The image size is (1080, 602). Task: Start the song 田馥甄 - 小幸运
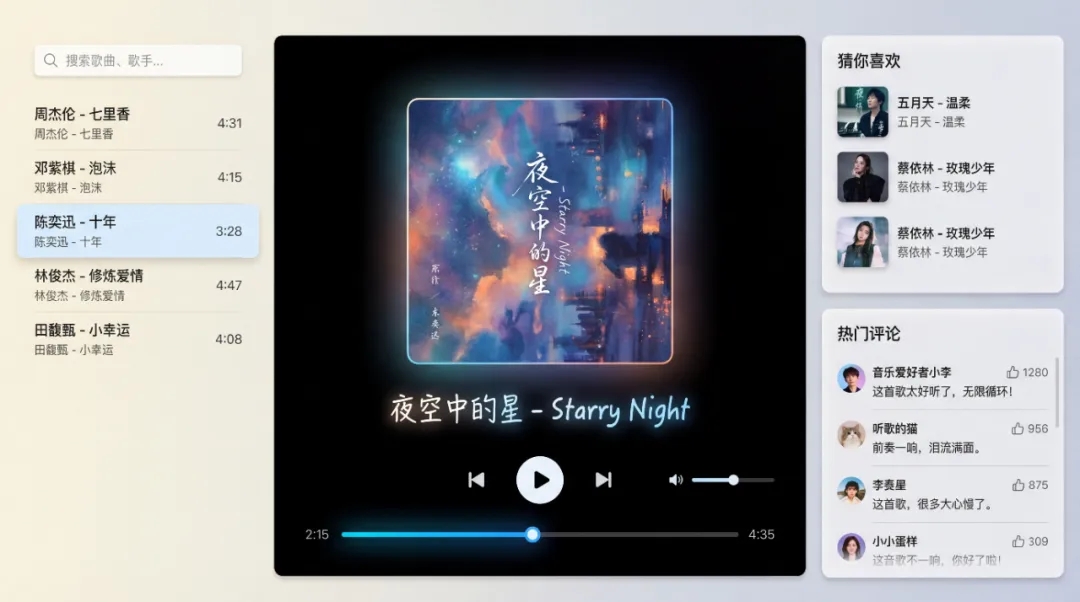click(x=137, y=339)
